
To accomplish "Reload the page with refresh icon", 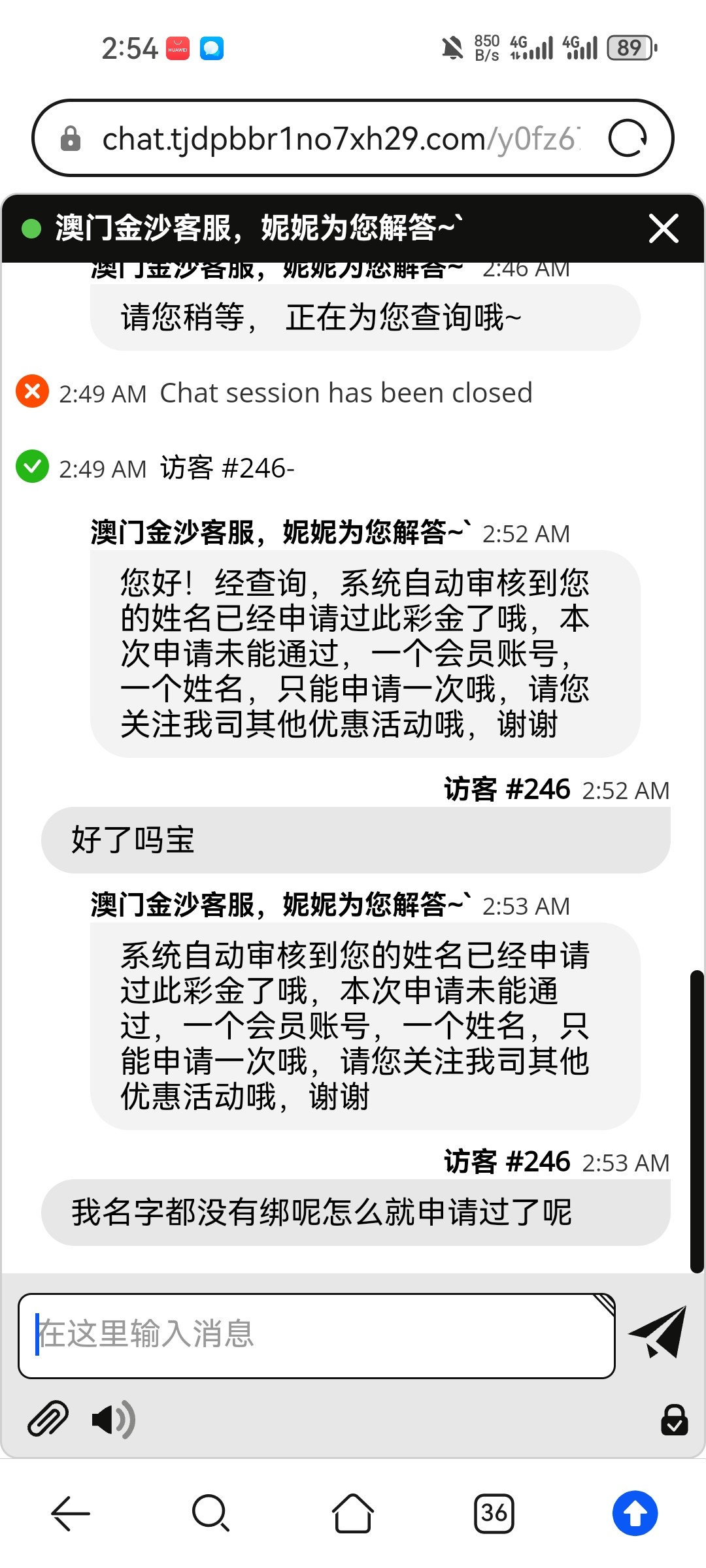I will [x=628, y=139].
